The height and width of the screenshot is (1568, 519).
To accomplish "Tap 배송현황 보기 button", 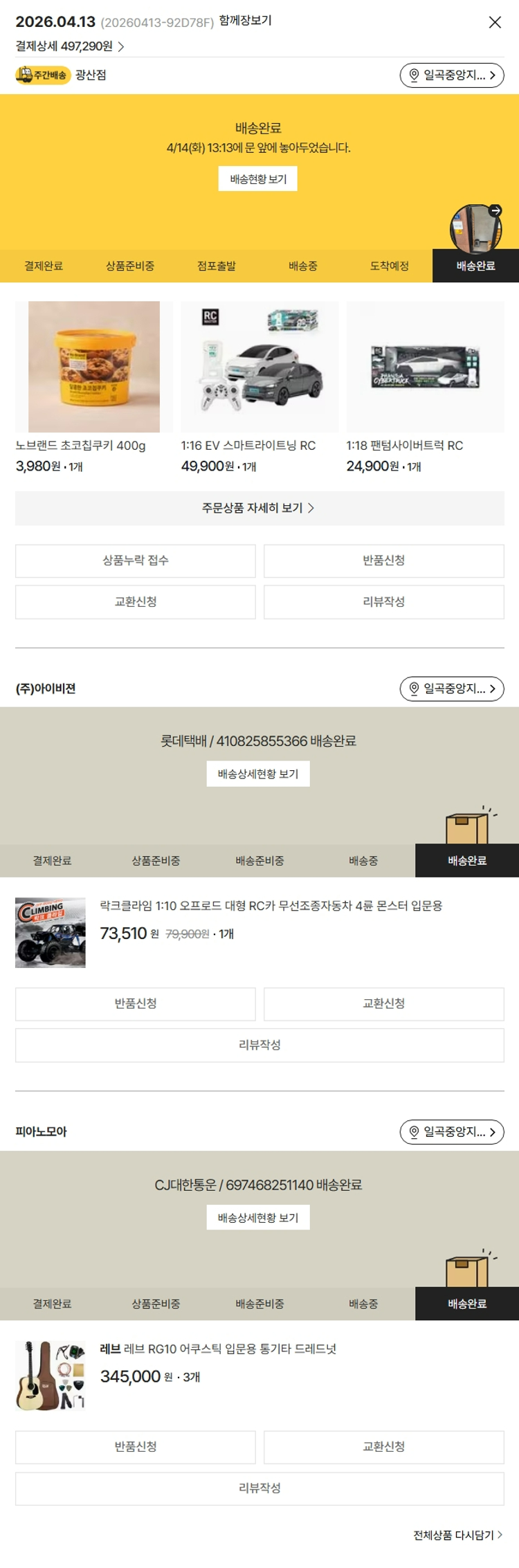I will pos(258,179).
